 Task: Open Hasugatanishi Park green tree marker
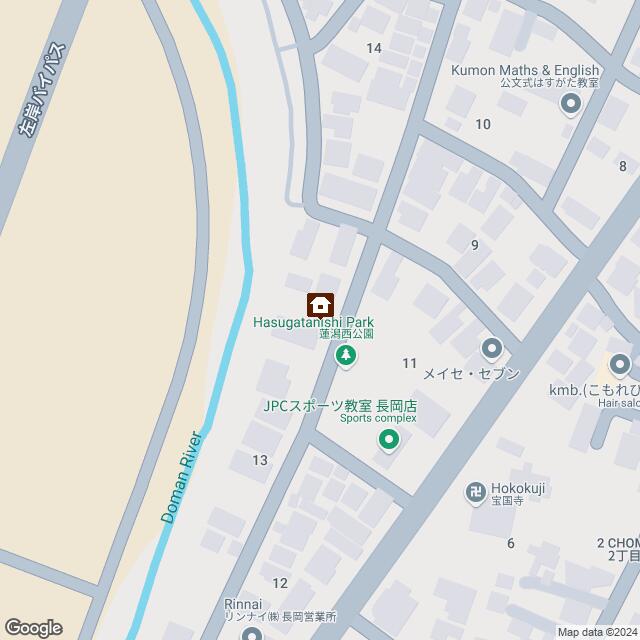[345, 355]
